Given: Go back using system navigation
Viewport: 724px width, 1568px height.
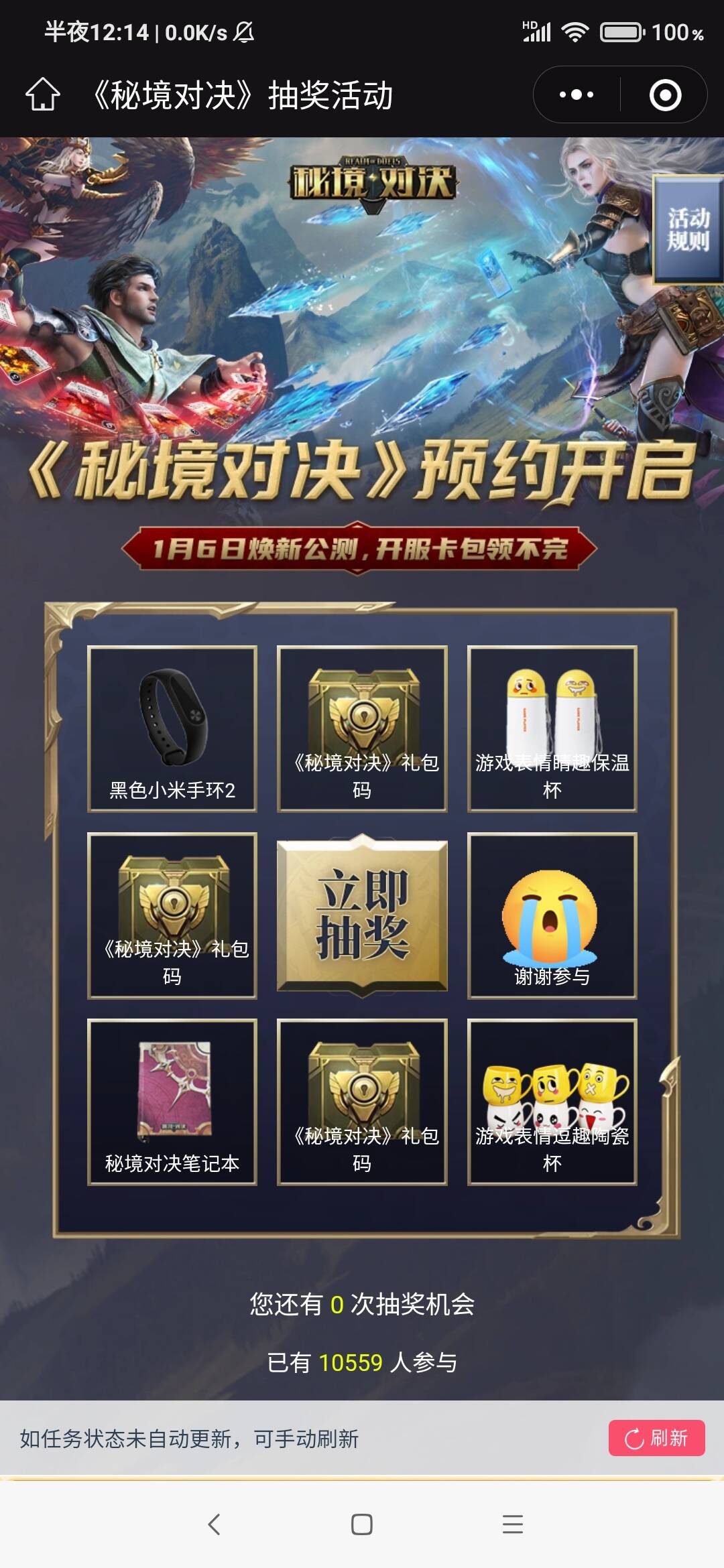Looking at the screenshot, I should [214, 1524].
